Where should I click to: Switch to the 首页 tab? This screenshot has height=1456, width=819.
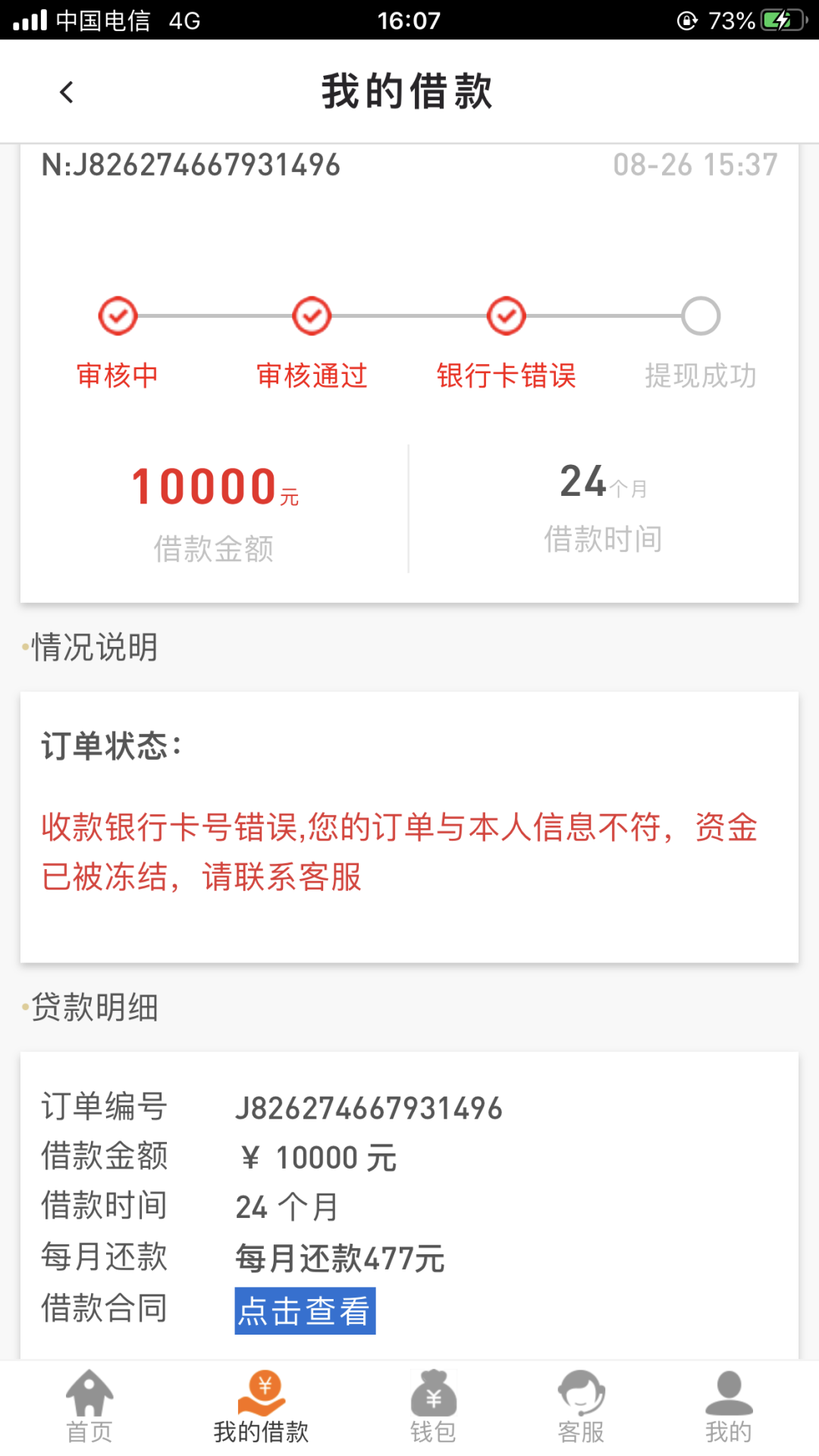(89, 1407)
